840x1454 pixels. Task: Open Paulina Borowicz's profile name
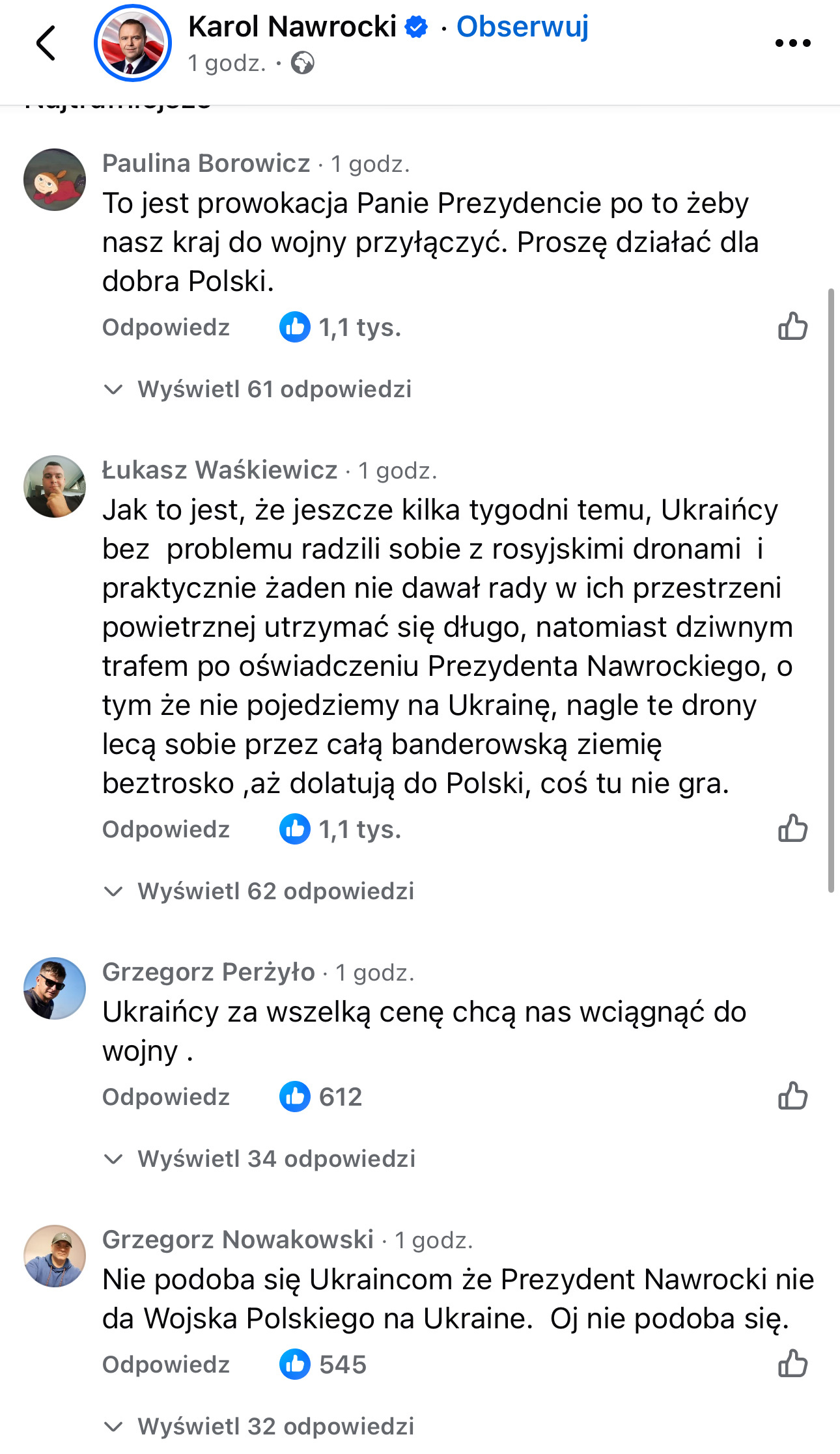click(x=206, y=163)
